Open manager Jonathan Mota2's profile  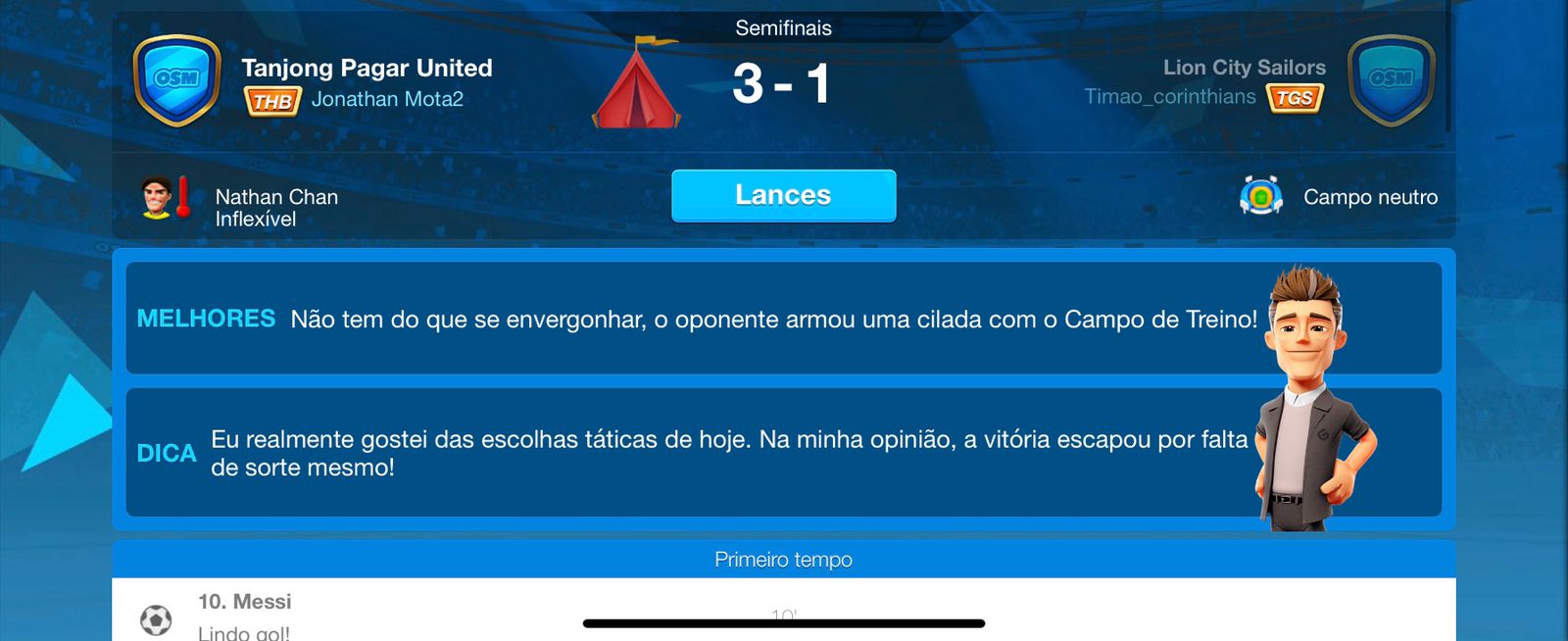(x=387, y=99)
